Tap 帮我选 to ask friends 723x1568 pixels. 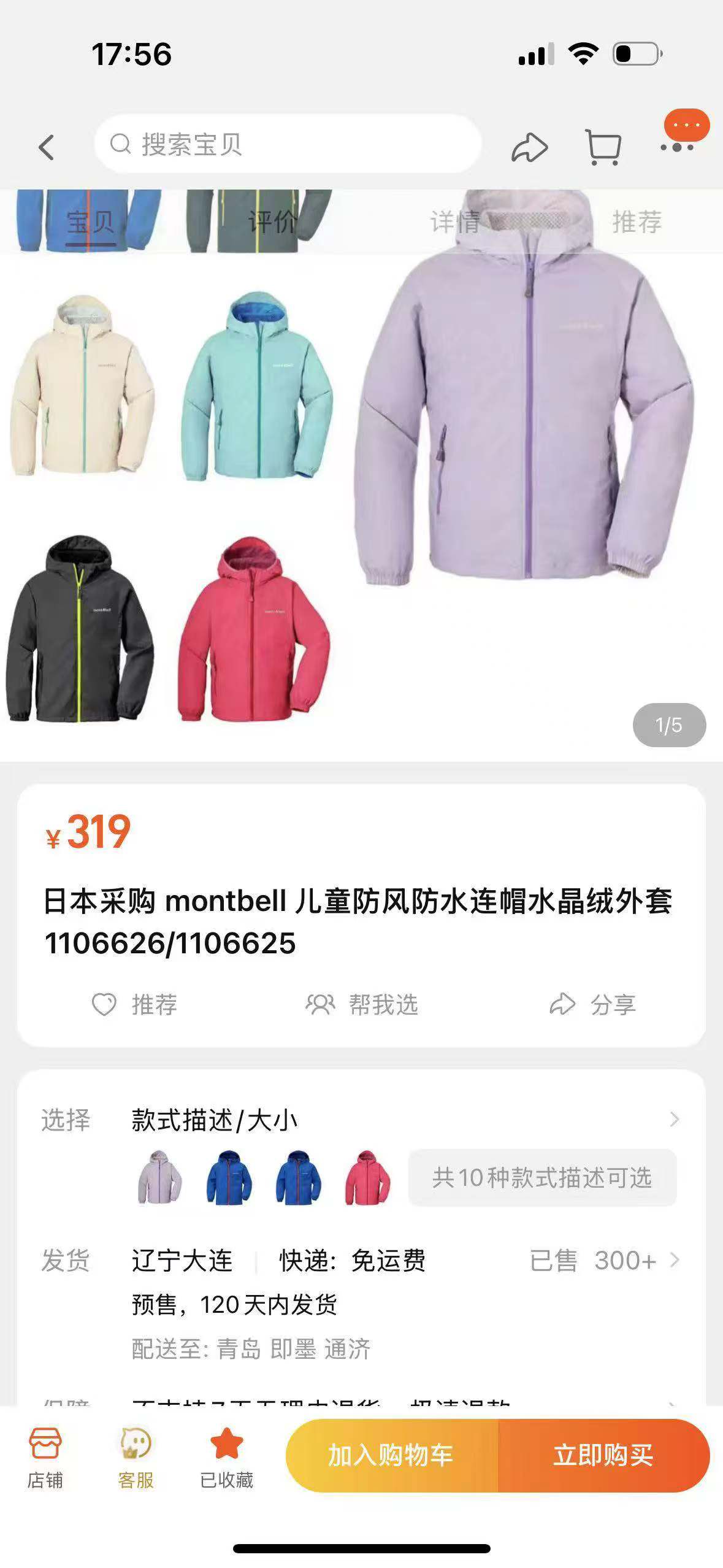pyautogui.click(x=362, y=1005)
